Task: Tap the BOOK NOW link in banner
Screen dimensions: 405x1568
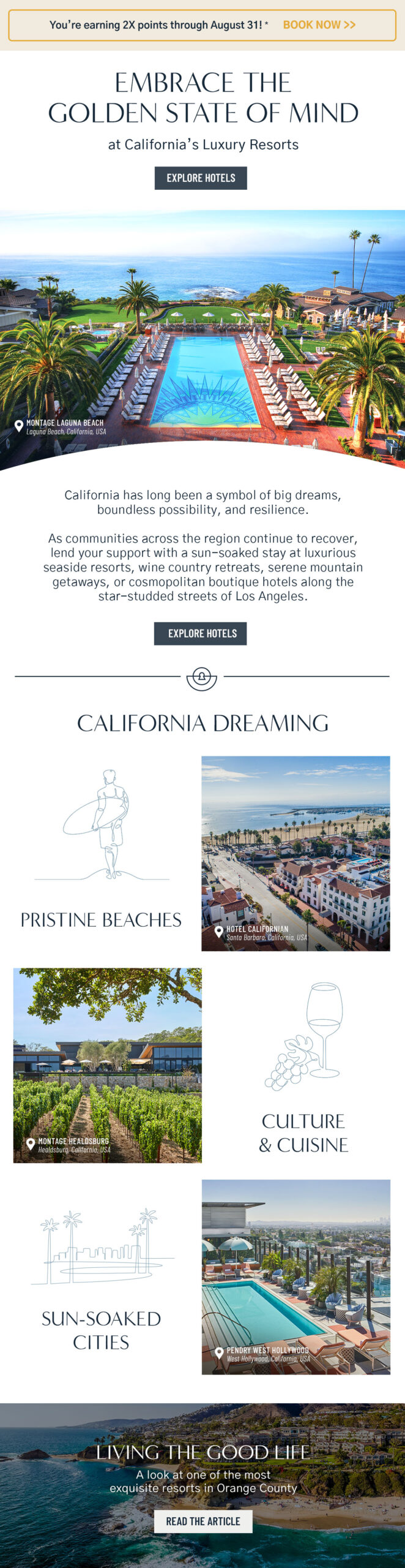Action: 319,25
